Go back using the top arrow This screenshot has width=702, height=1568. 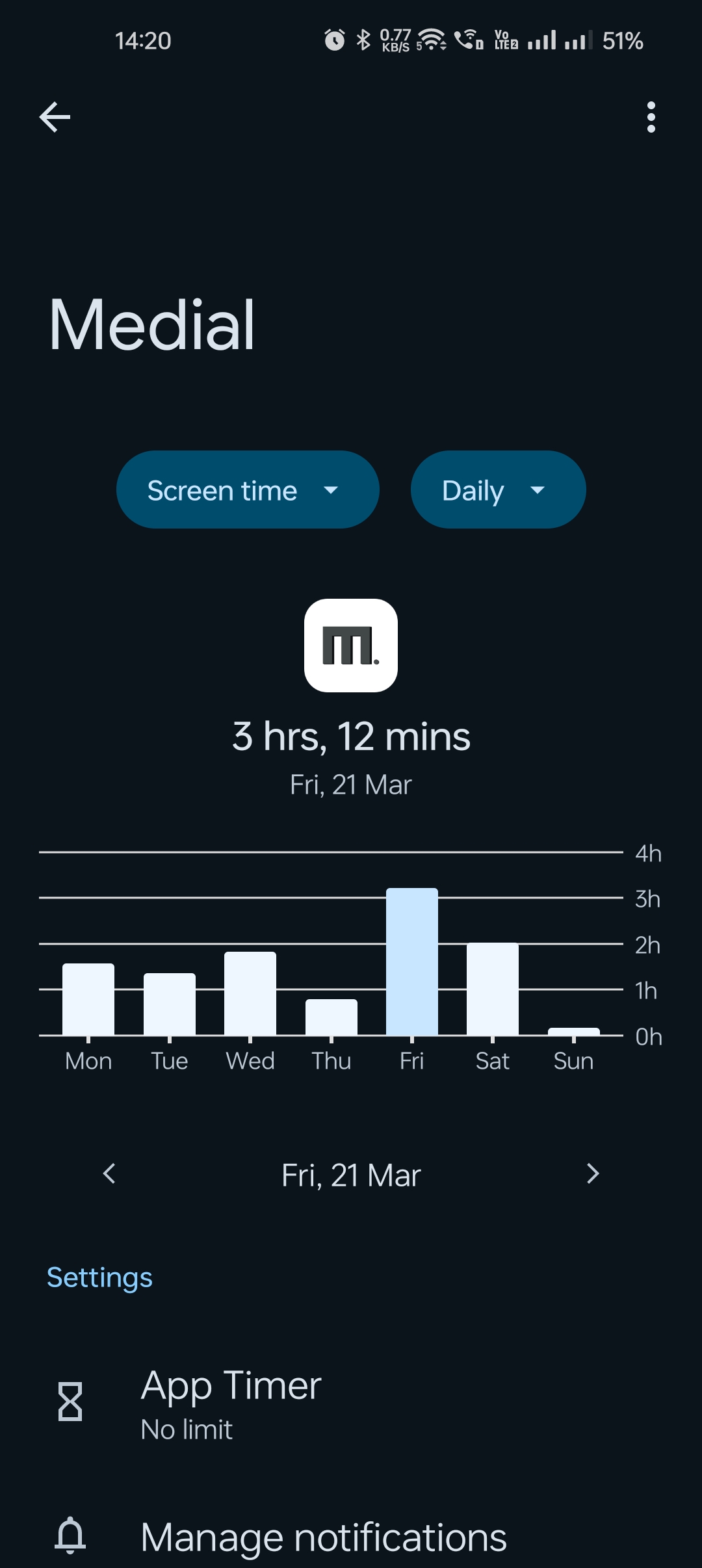click(x=55, y=117)
